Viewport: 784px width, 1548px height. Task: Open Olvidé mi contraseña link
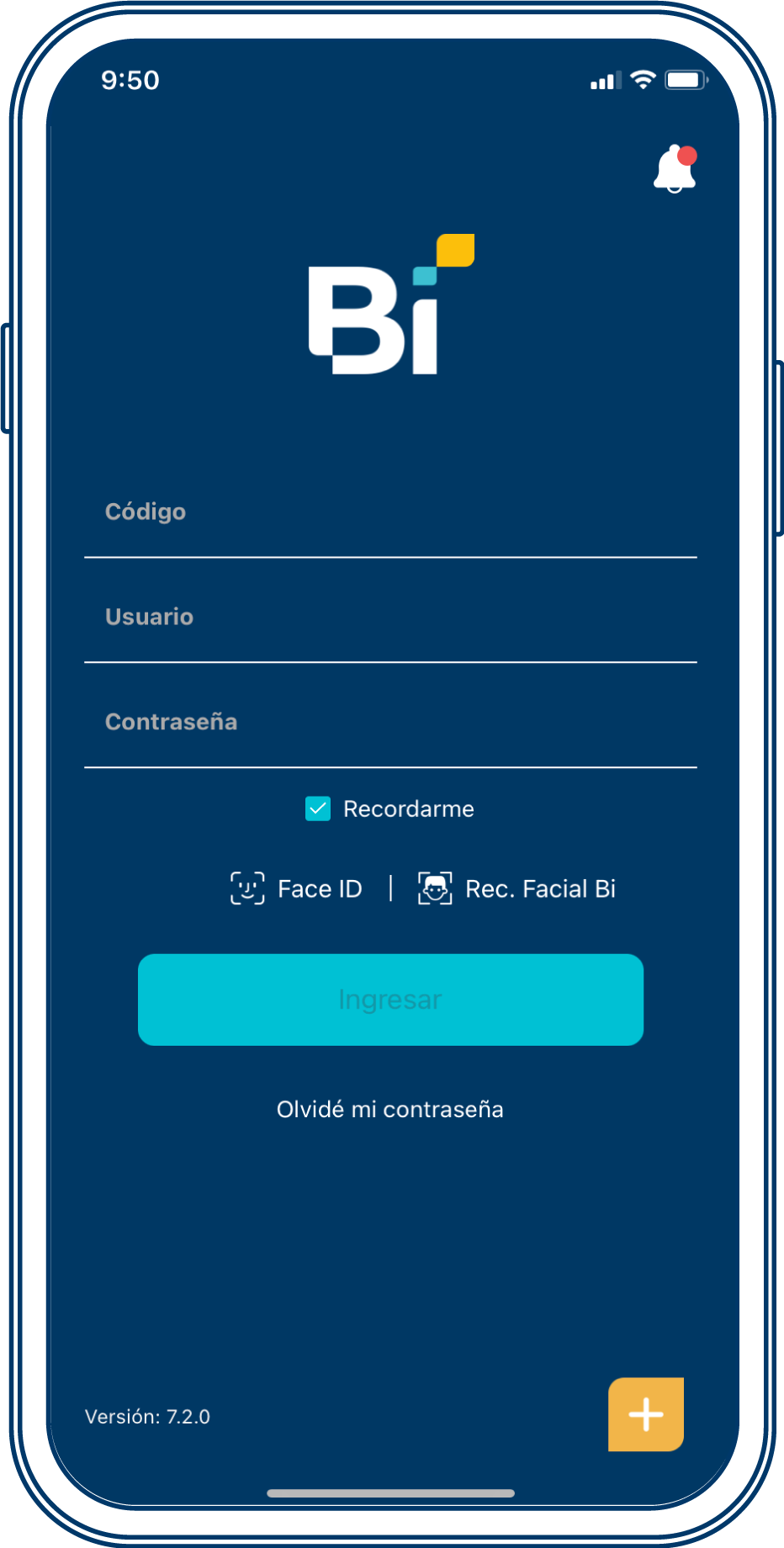point(390,1110)
